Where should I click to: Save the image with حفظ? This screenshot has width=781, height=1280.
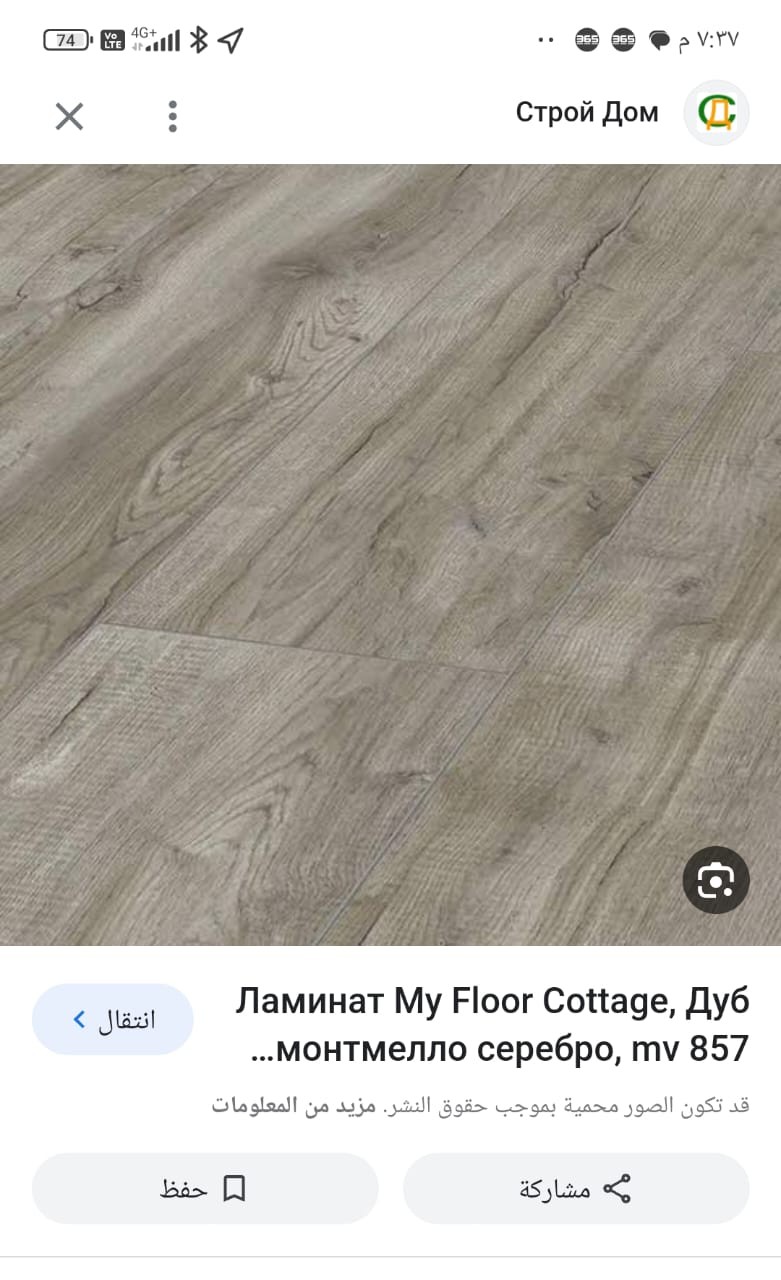tap(205, 1189)
